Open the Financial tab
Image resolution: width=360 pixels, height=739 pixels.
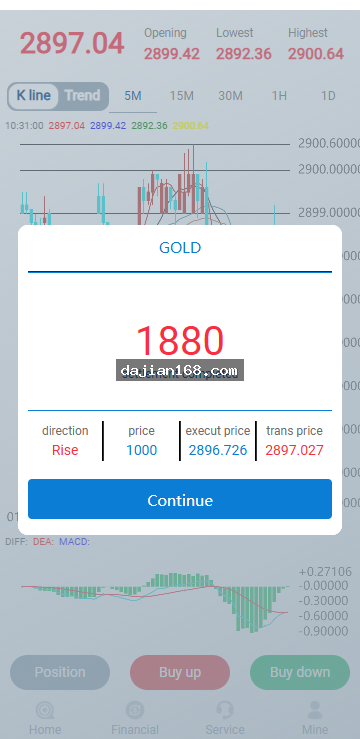click(135, 718)
